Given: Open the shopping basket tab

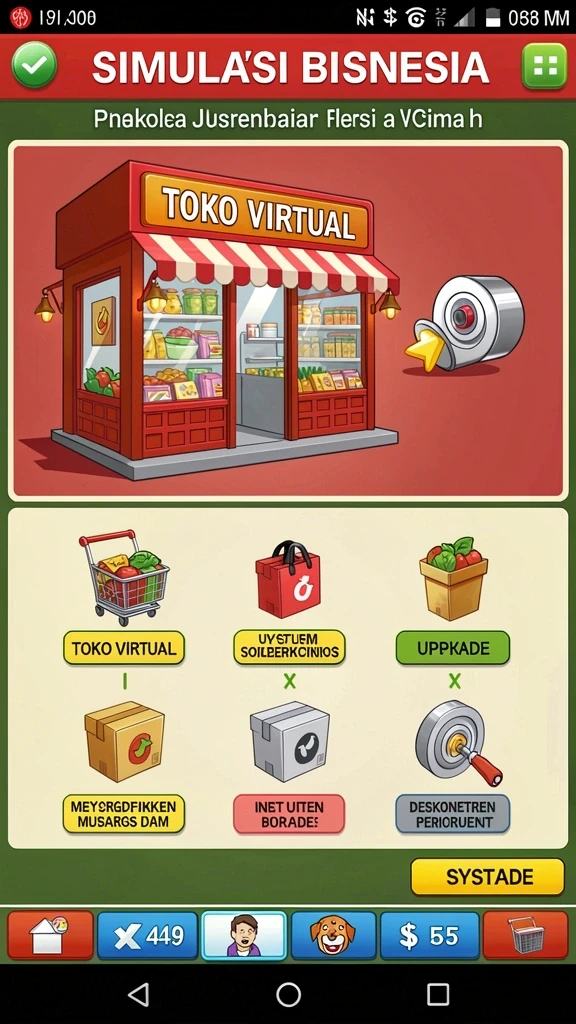Looking at the screenshot, I should tap(525, 935).
